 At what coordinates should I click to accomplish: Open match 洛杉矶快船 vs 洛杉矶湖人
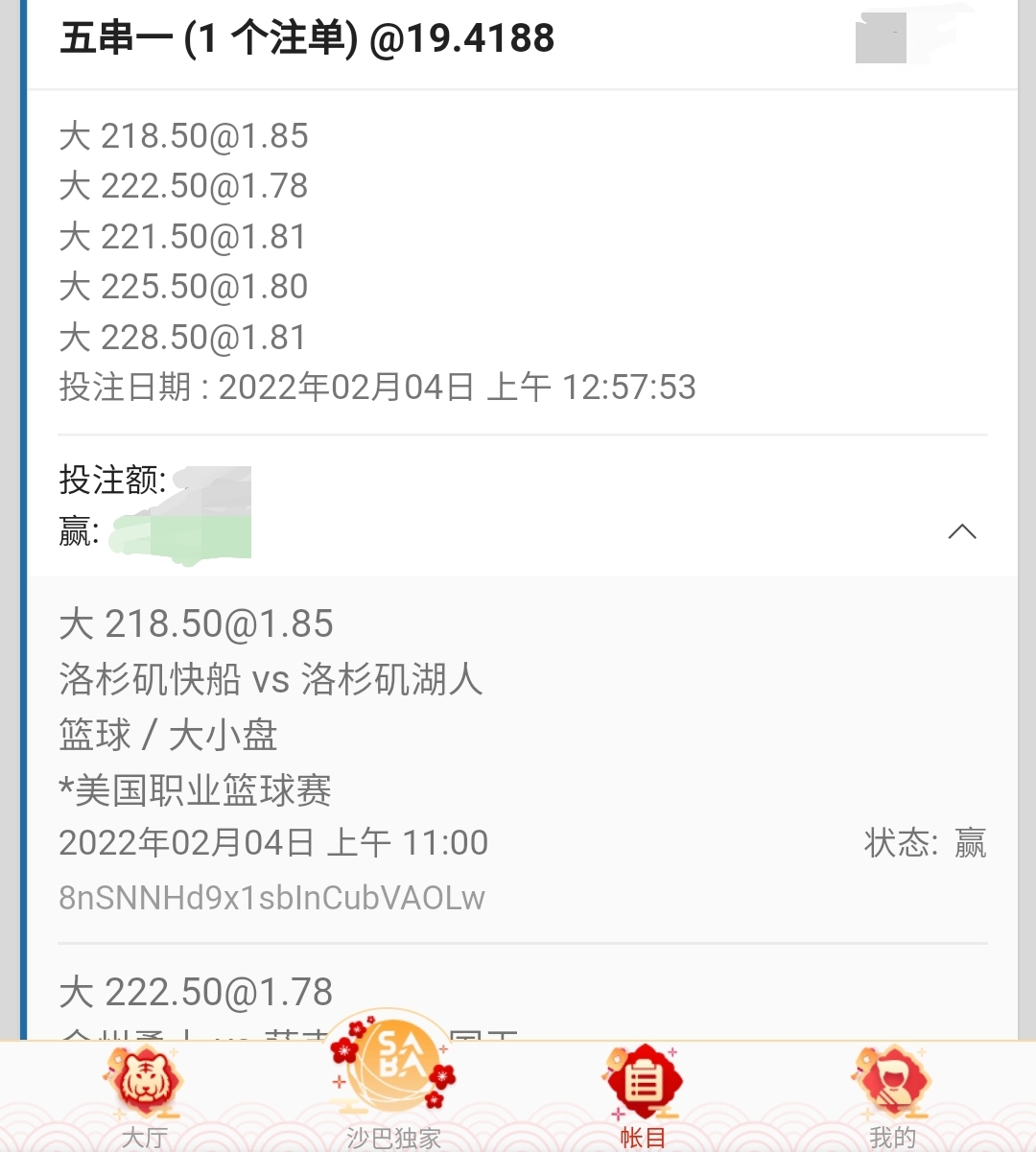(x=269, y=679)
